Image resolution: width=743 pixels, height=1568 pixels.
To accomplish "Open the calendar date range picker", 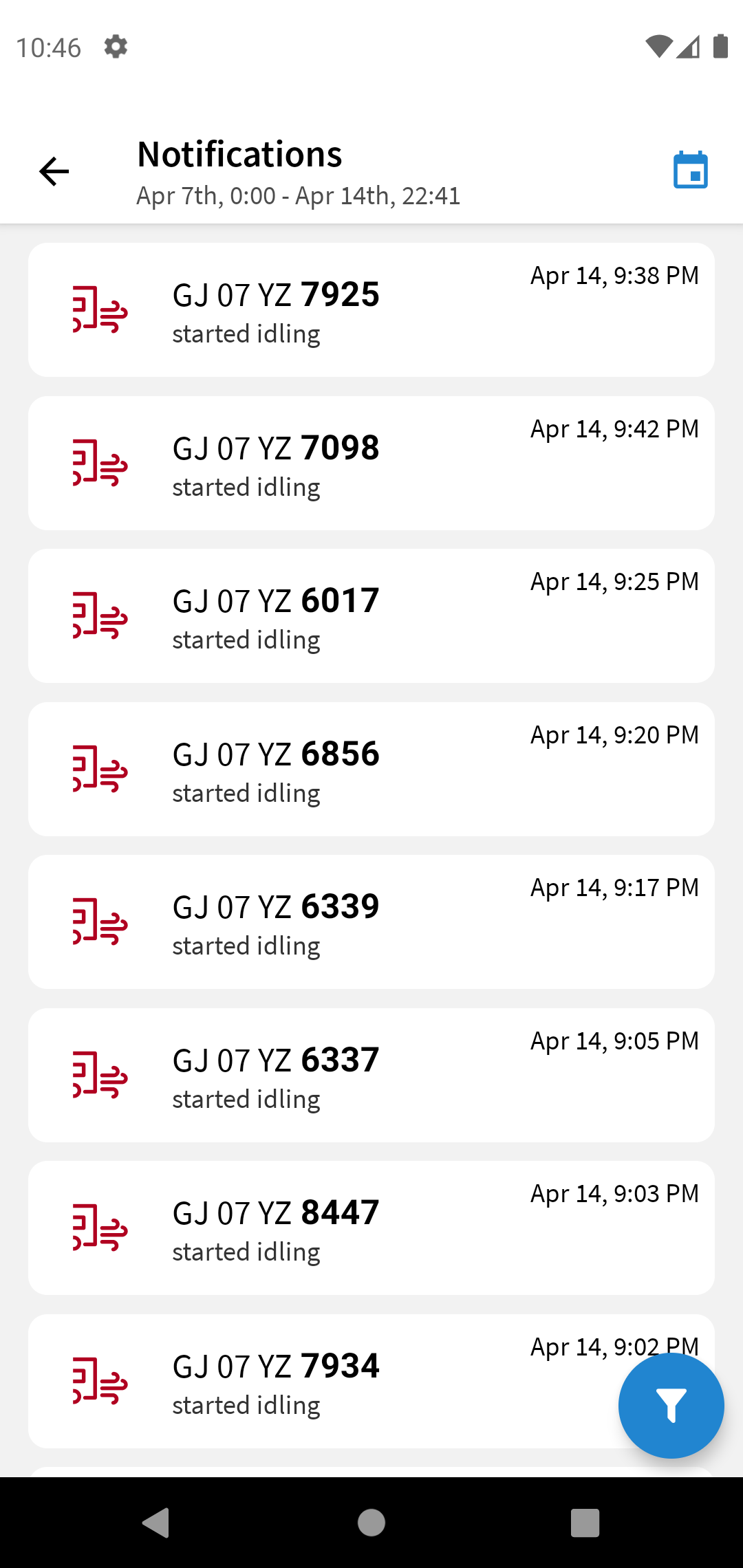I will (690, 170).
